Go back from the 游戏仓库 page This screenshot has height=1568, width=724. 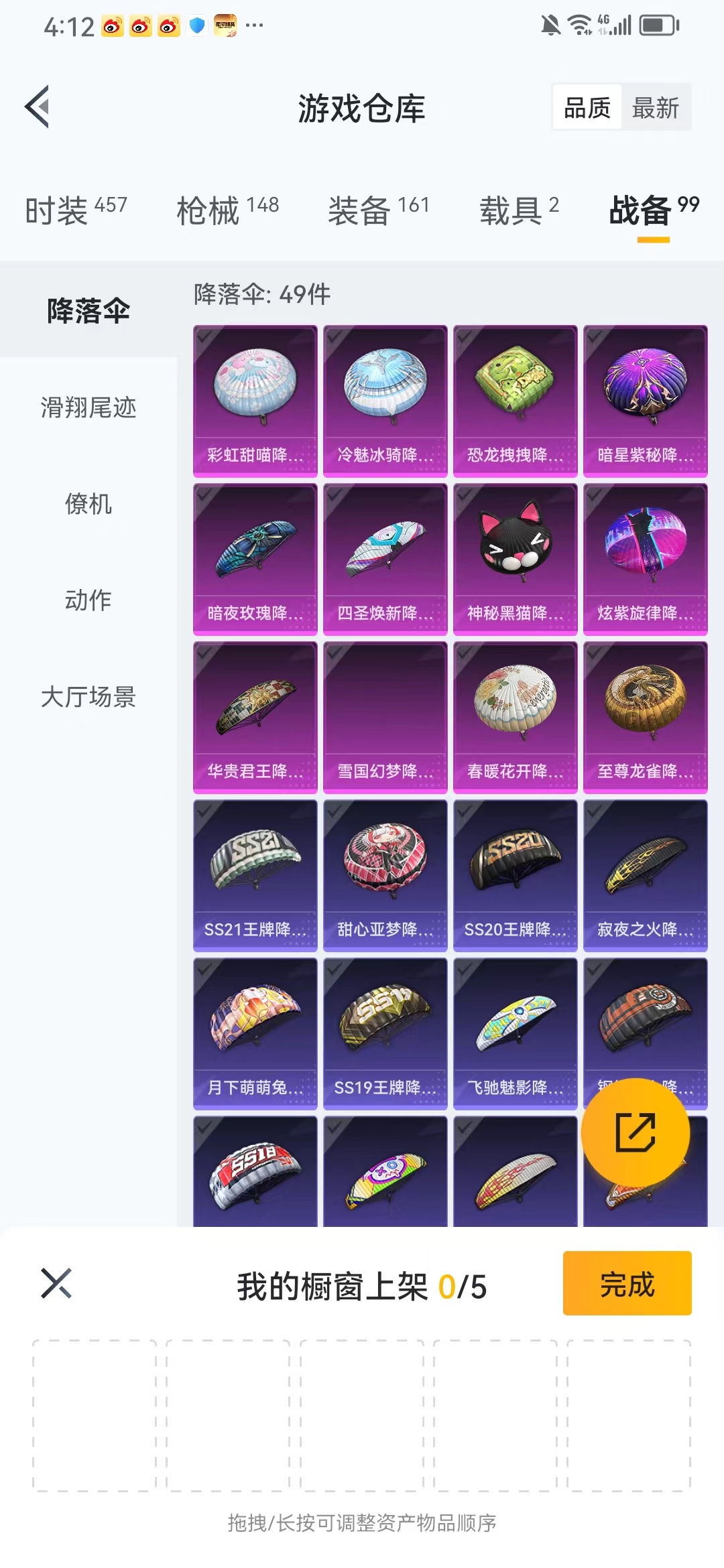coord(38,107)
